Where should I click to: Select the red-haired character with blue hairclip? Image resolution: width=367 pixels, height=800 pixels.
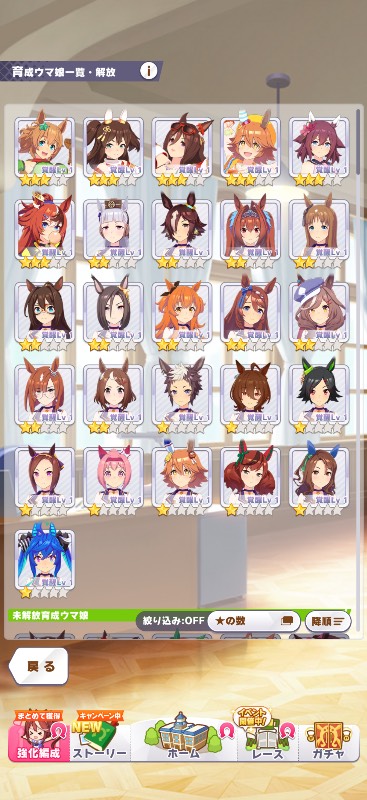[44, 233]
